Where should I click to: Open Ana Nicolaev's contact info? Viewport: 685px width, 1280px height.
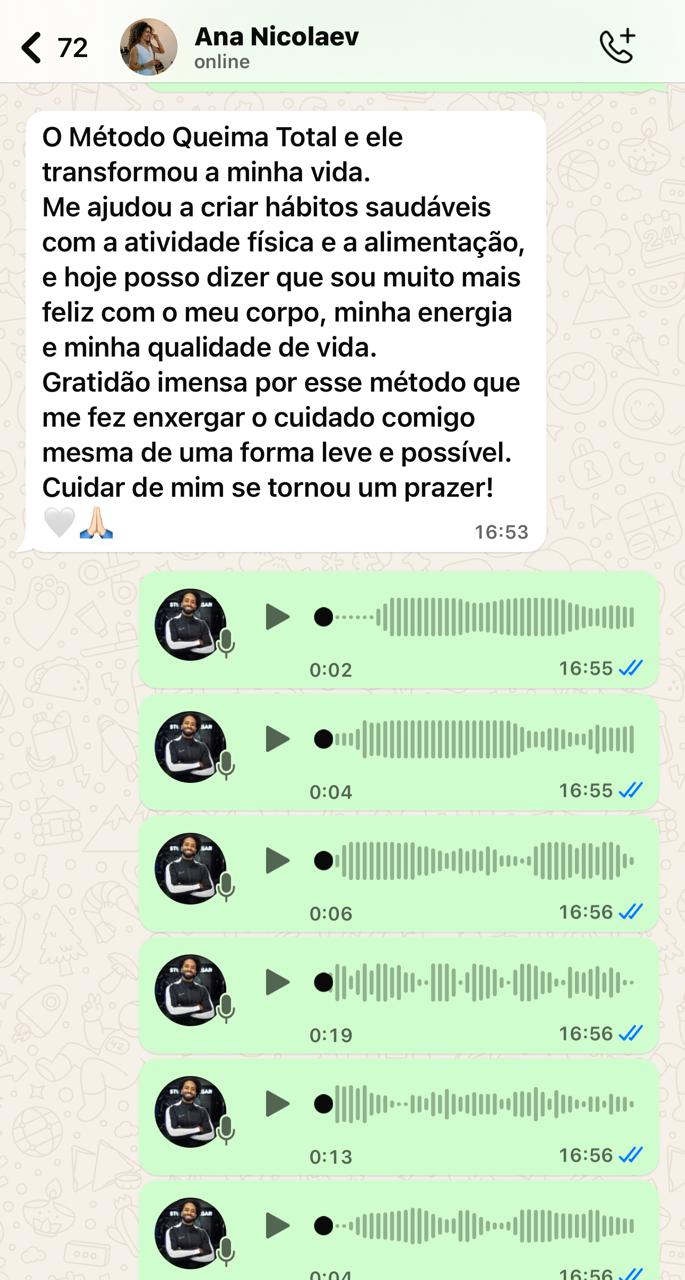point(276,46)
